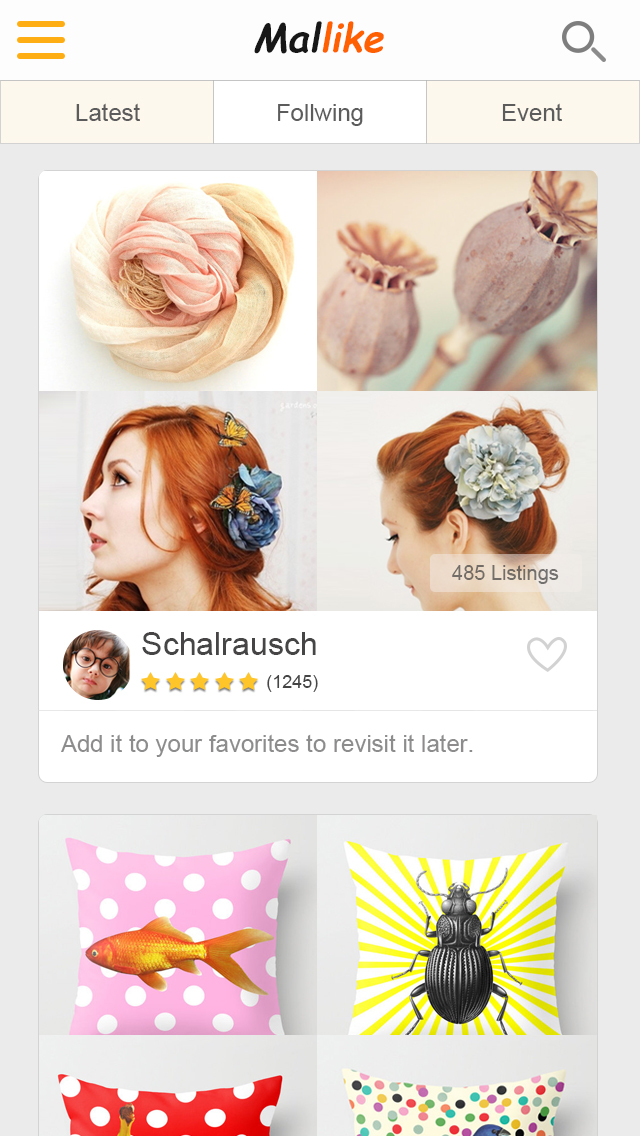Screen dimensions: 640x1136
Task: View the poppy pods photo tile
Action: 457,281
